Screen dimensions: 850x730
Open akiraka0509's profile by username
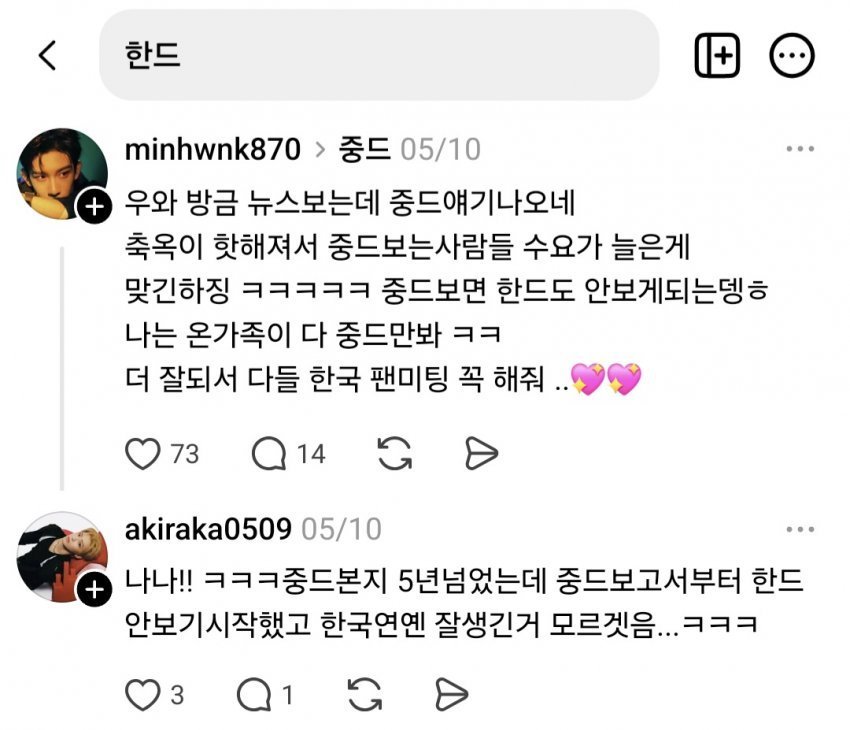208,529
